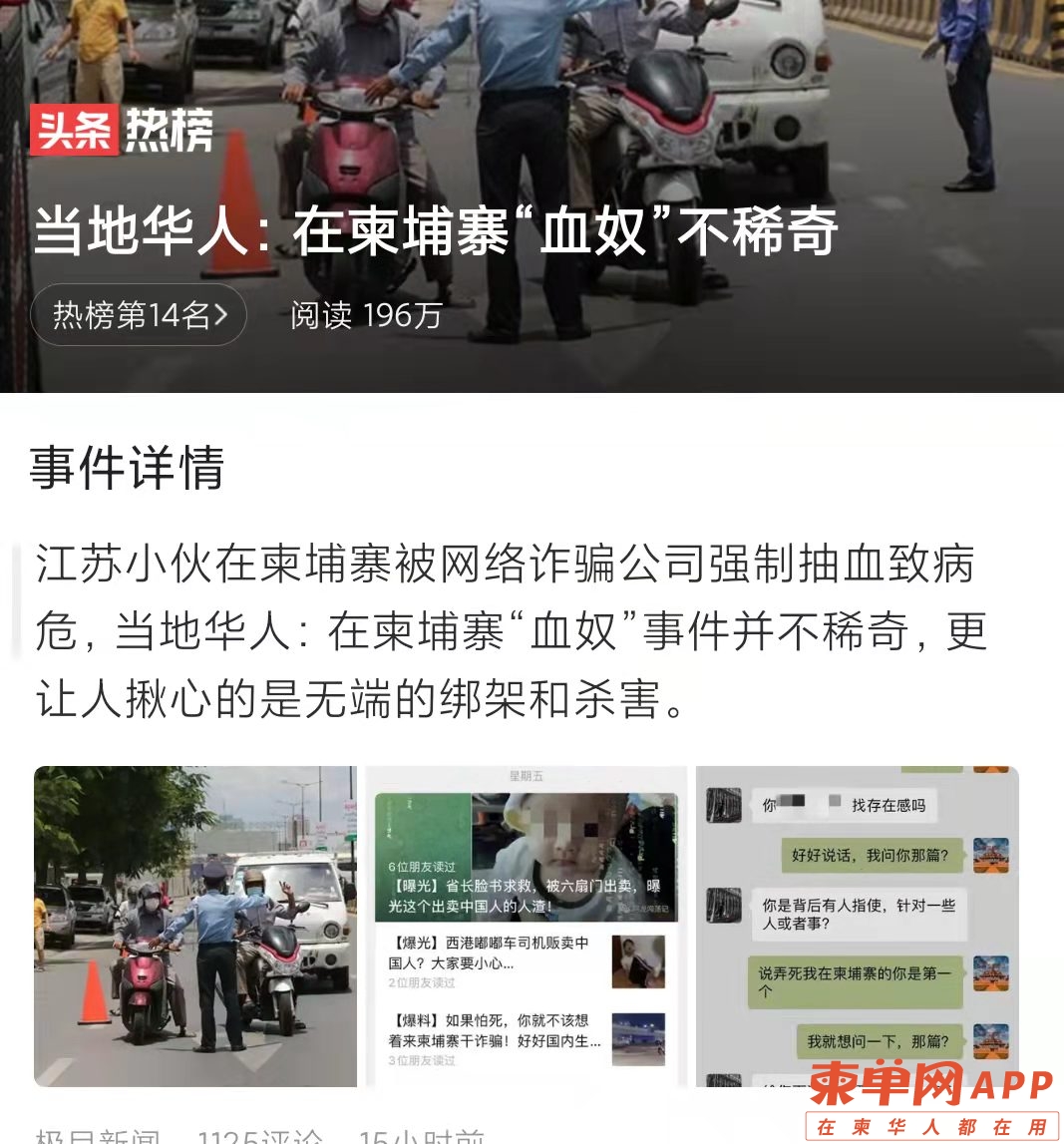The height and width of the screenshot is (1144, 1064).
Task: Open the 热榜第14名 ranking chip
Action: tap(139, 315)
